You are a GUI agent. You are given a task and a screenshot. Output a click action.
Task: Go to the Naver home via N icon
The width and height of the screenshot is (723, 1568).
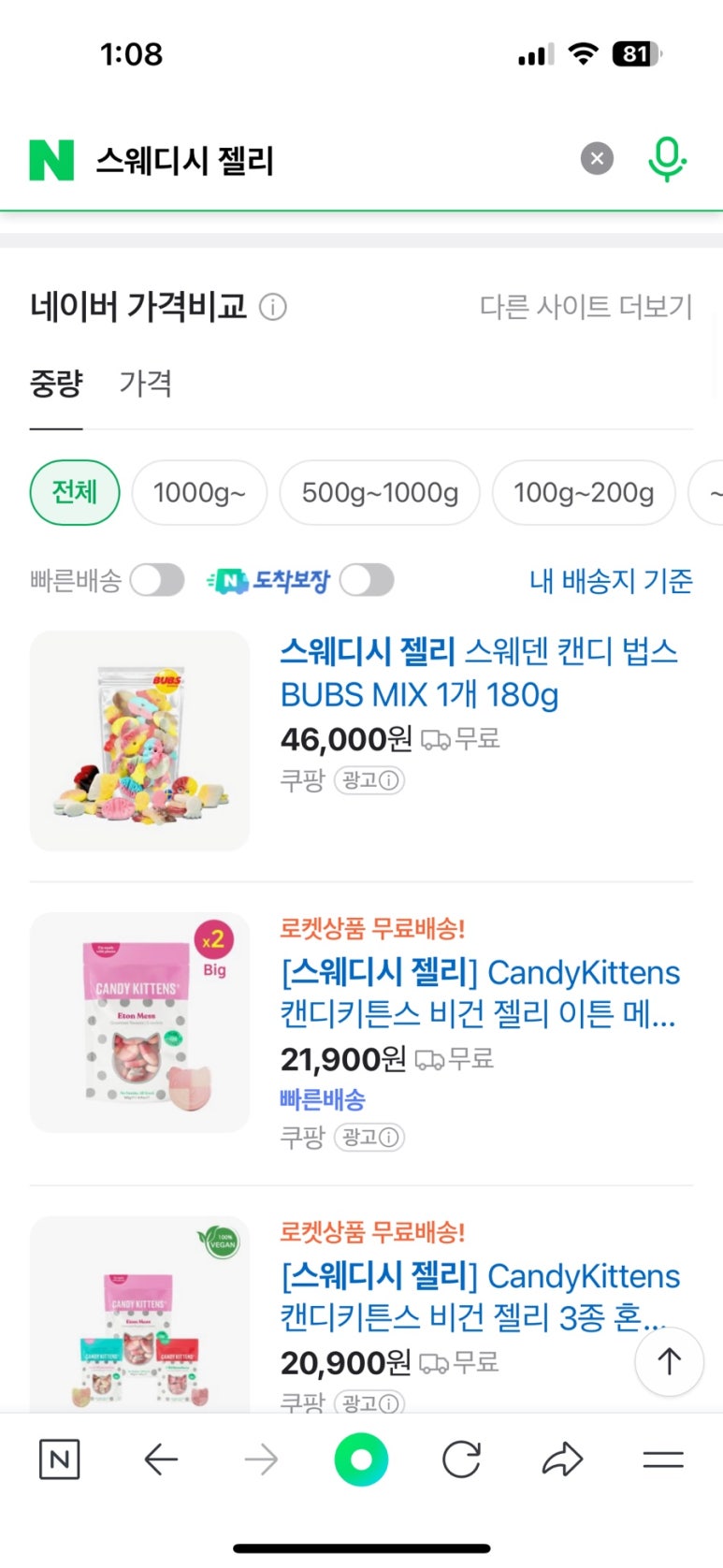coord(60,1459)
